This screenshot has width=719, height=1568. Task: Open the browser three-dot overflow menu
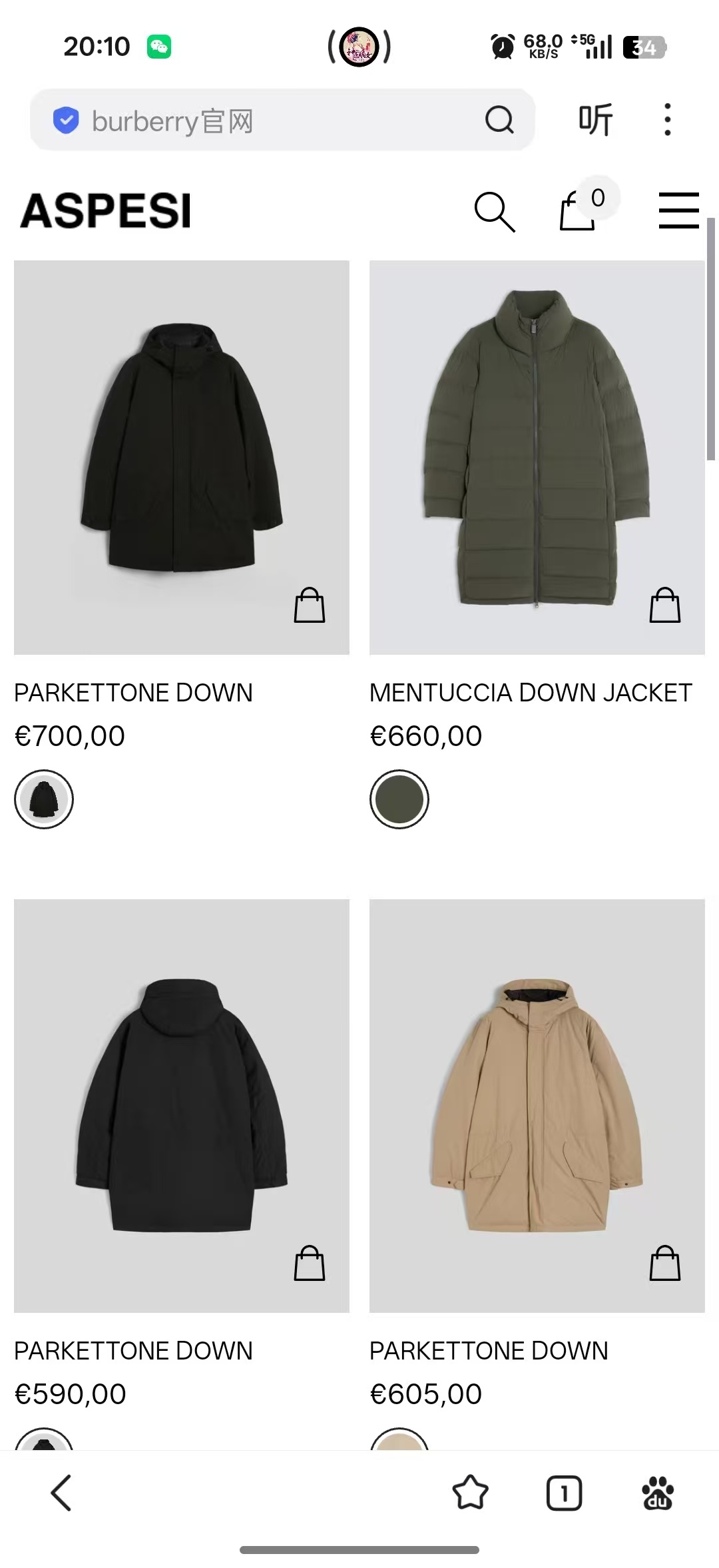[667, 121]
